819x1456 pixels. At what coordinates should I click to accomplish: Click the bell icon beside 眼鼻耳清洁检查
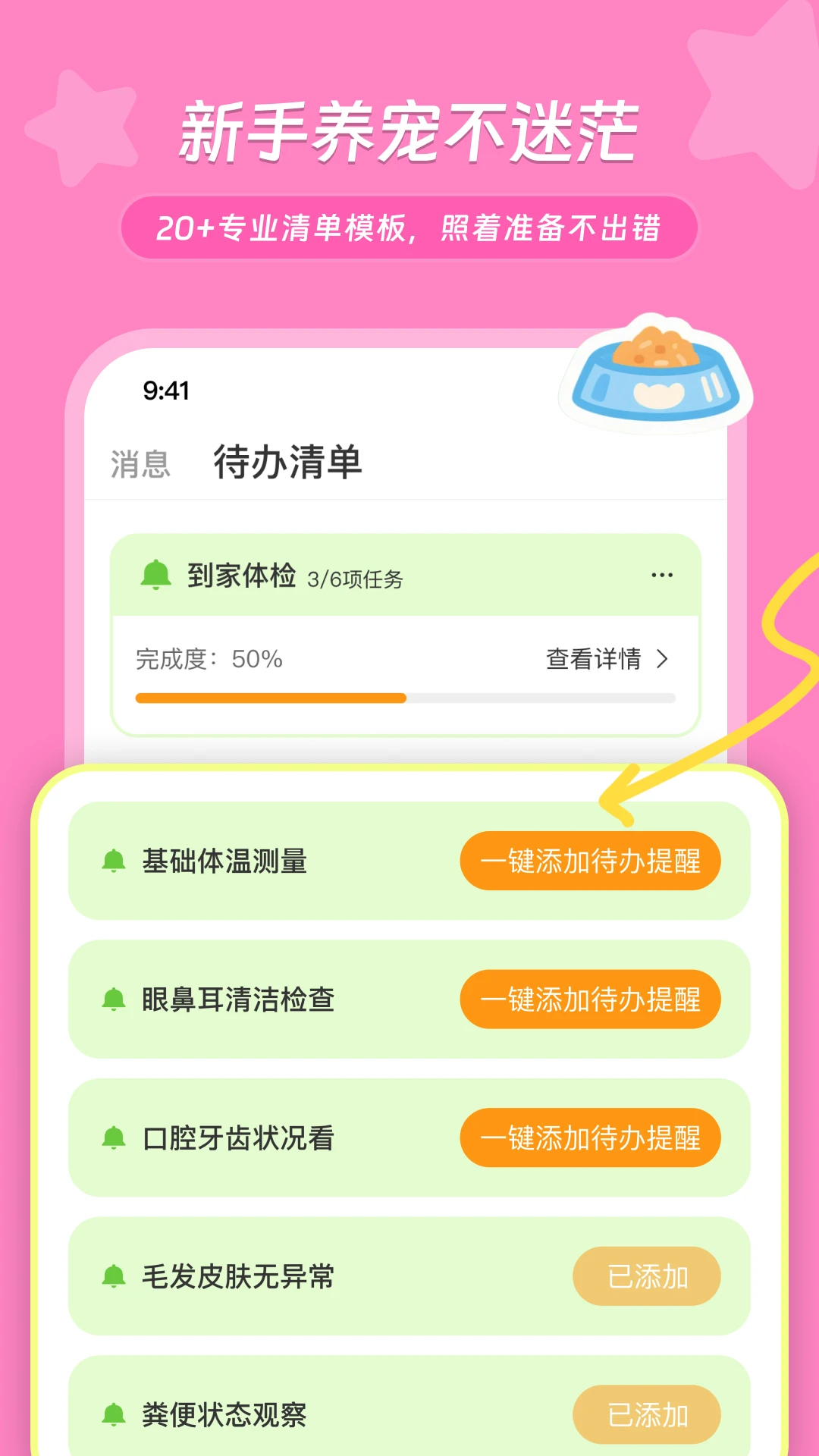114,999
